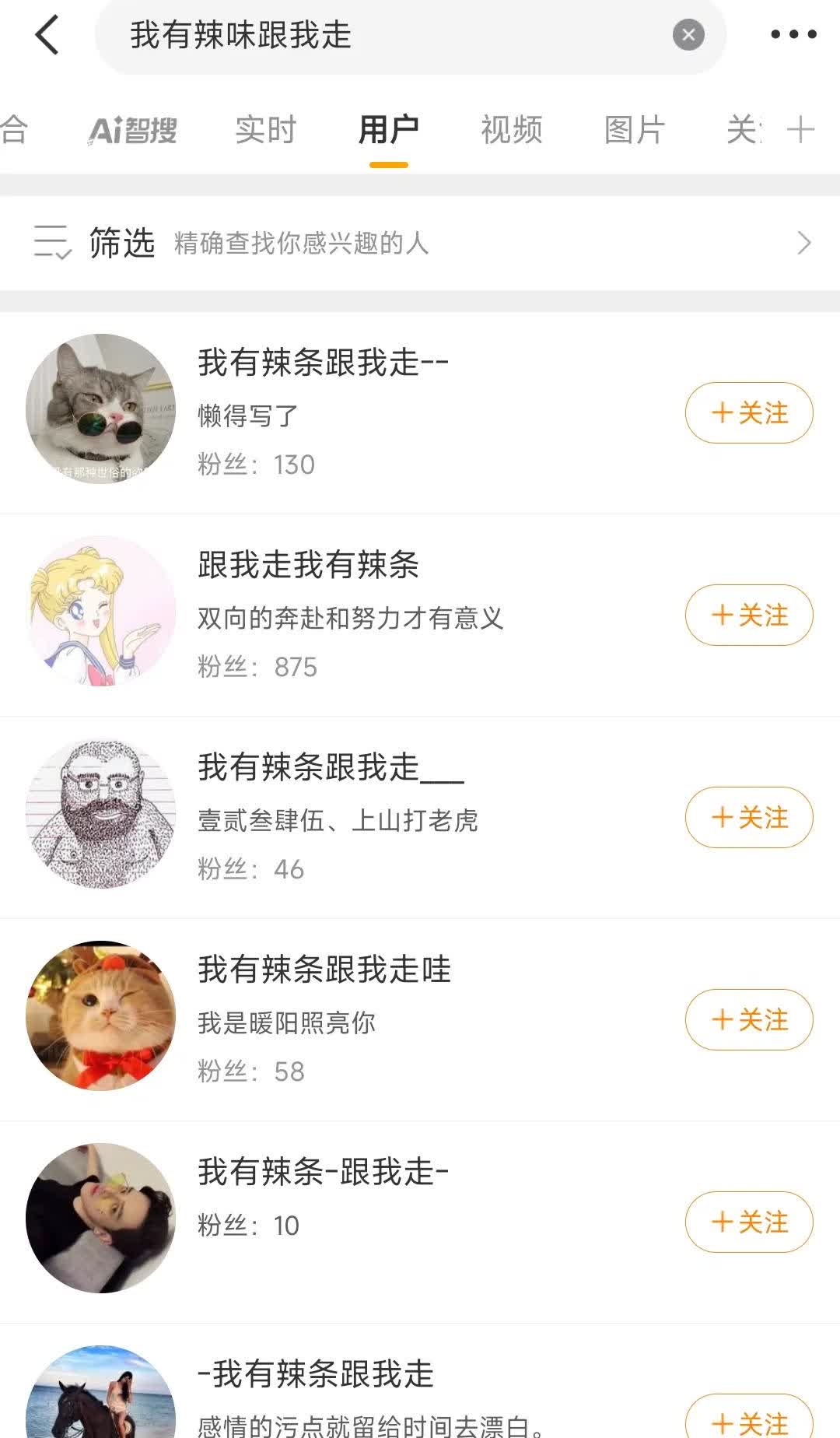Clear the search text with the X
The height and width of the screenshot is (1438, 840).
click(x=688, y=35)
